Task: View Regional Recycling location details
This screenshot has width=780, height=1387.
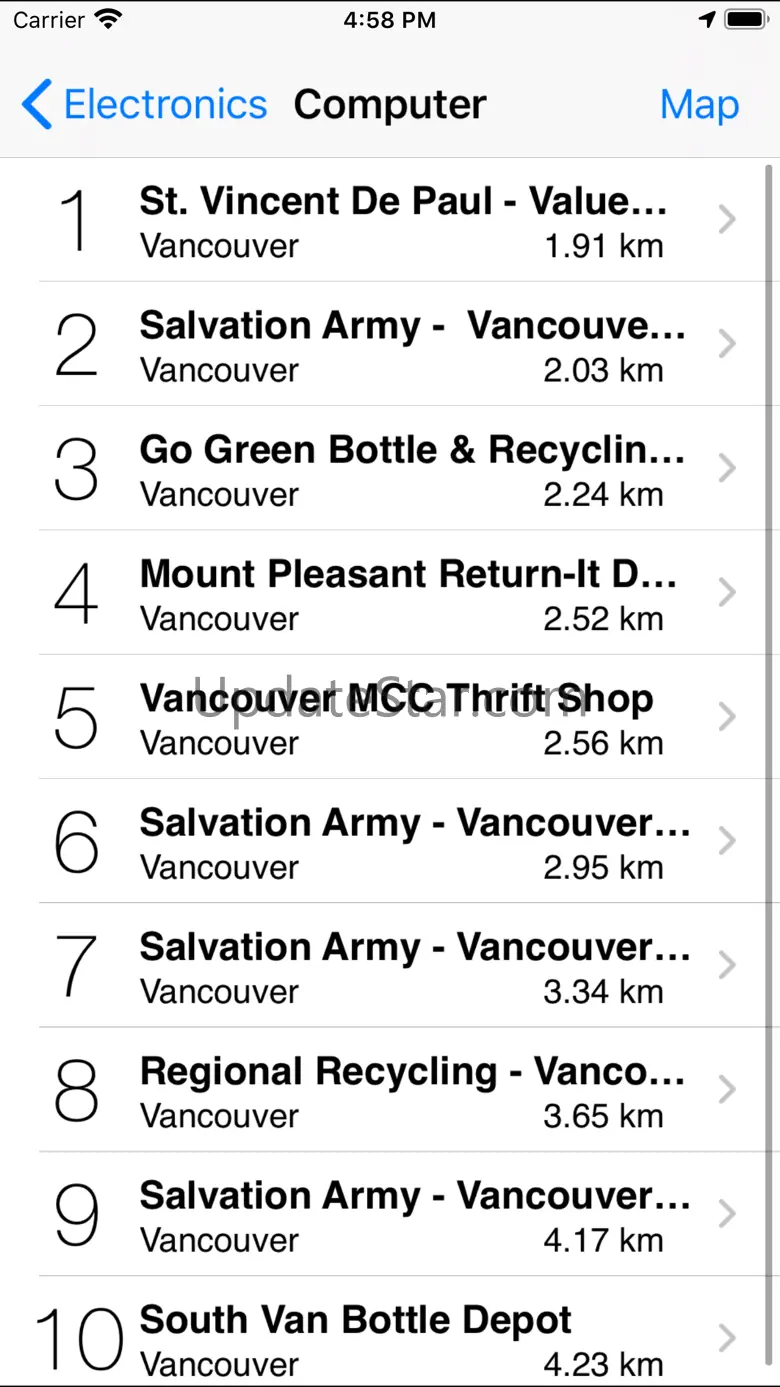Action: click(x=402, y=1089)
